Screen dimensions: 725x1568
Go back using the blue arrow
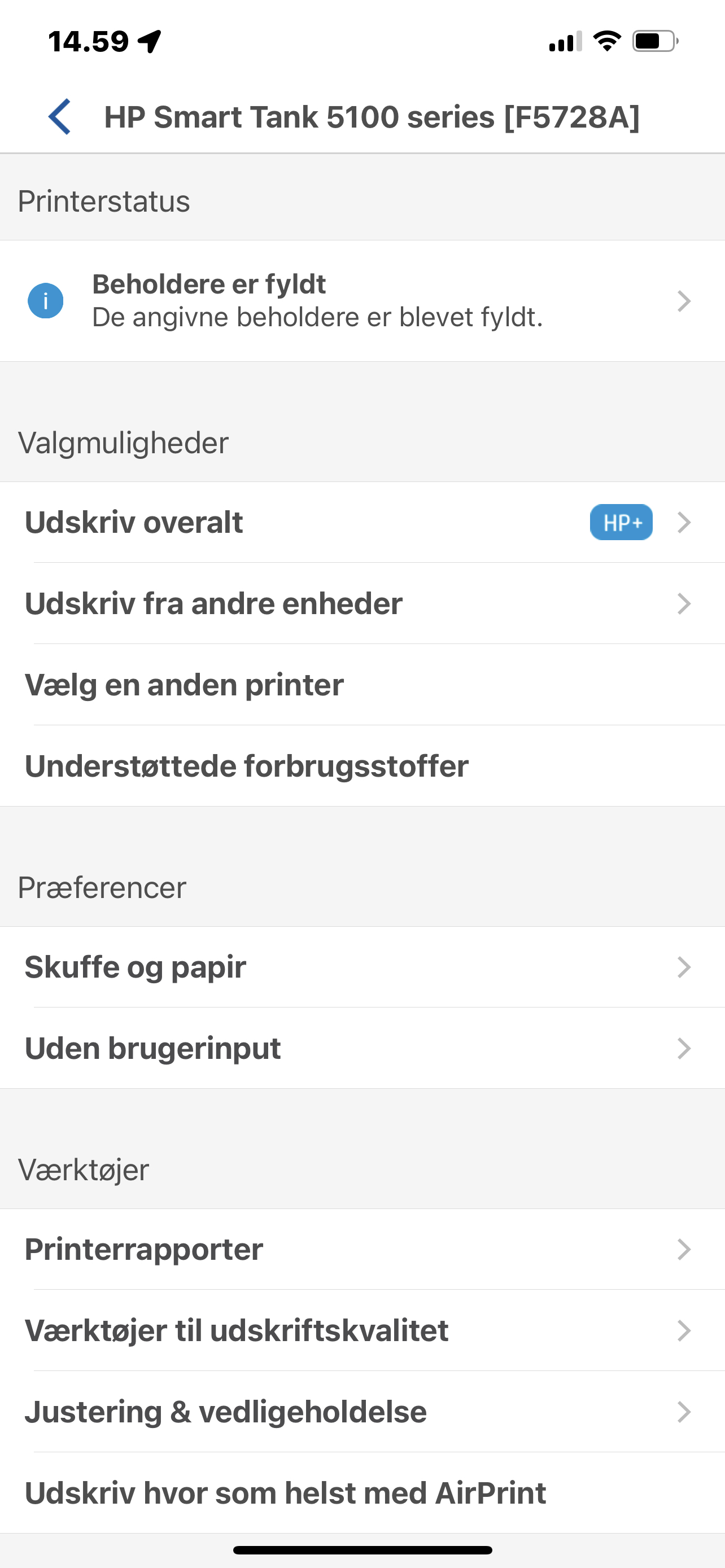coord(60,116)
